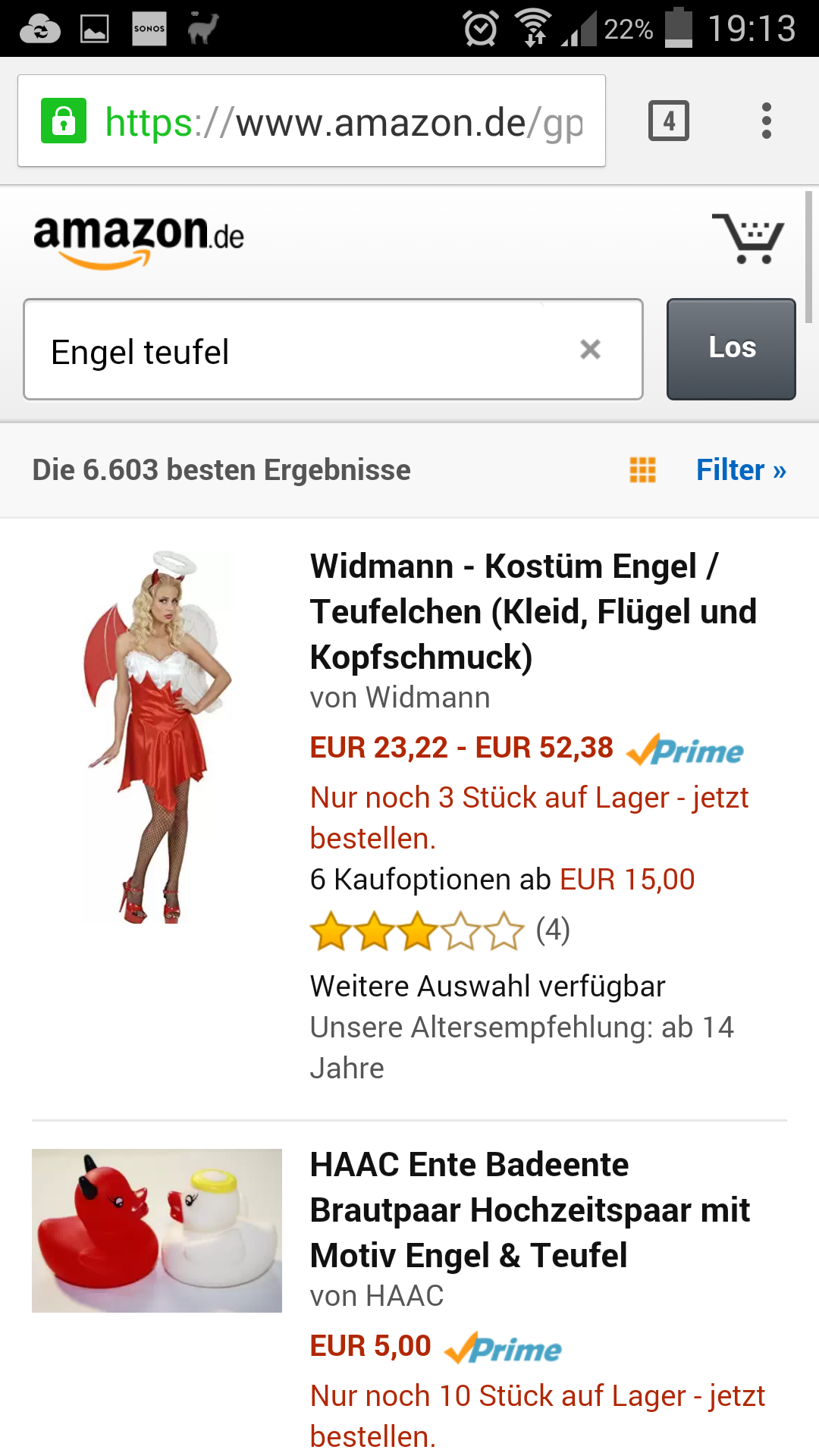819x1456 pixels.
Task: Open the Widmann Kostüm Engel / Teufelchen listing
Action: [x=532, y=611]
